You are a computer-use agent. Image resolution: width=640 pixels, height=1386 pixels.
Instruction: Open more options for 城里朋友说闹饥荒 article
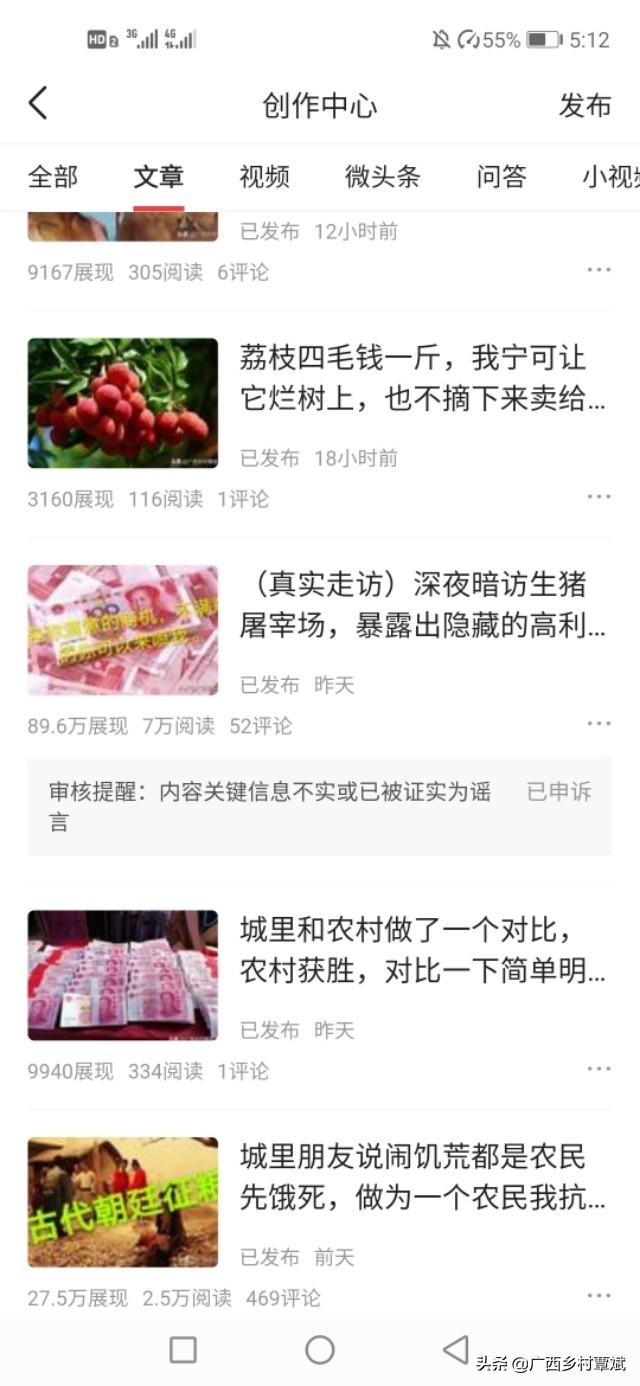click(599, 1296)
